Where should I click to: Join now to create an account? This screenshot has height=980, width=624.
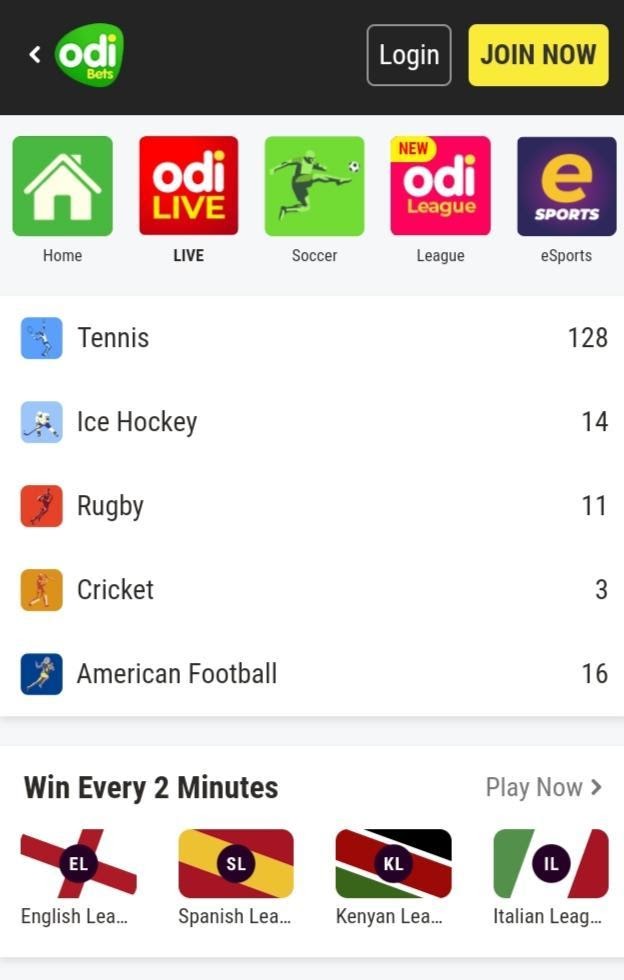(538, 55)
